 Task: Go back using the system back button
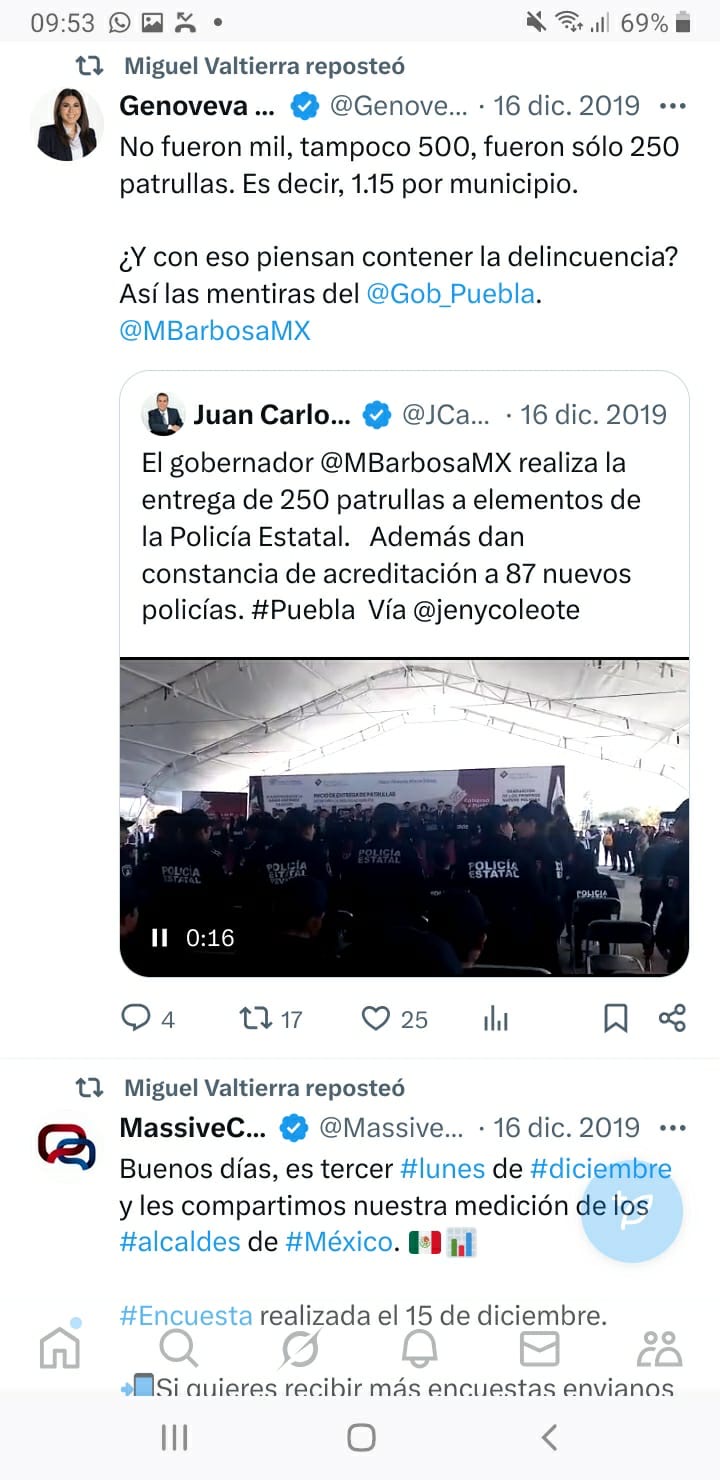(x=548, y=1438)
